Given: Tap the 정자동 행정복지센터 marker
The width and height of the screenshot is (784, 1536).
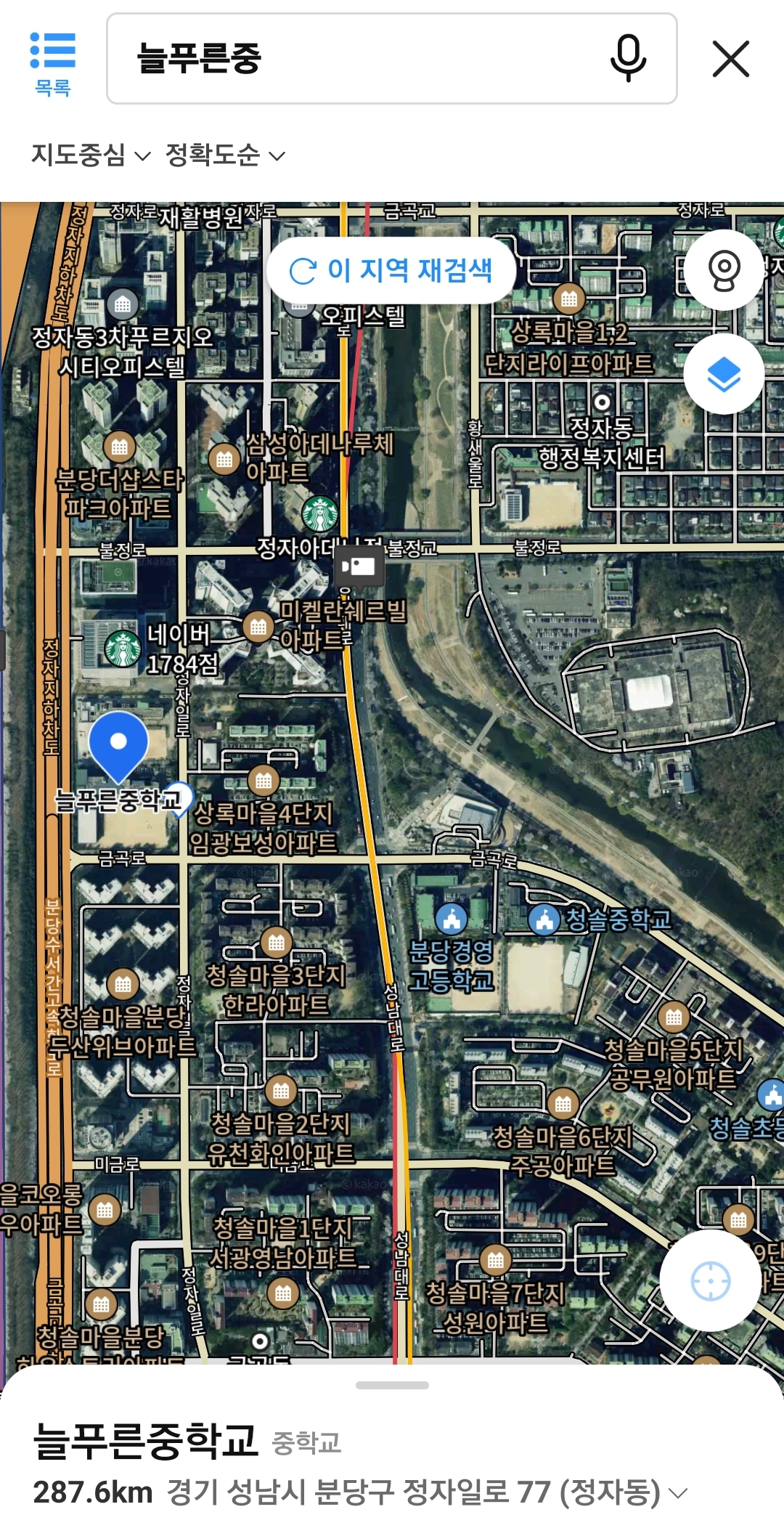Looking at the screenshot, I should click(x=602, y=402).
